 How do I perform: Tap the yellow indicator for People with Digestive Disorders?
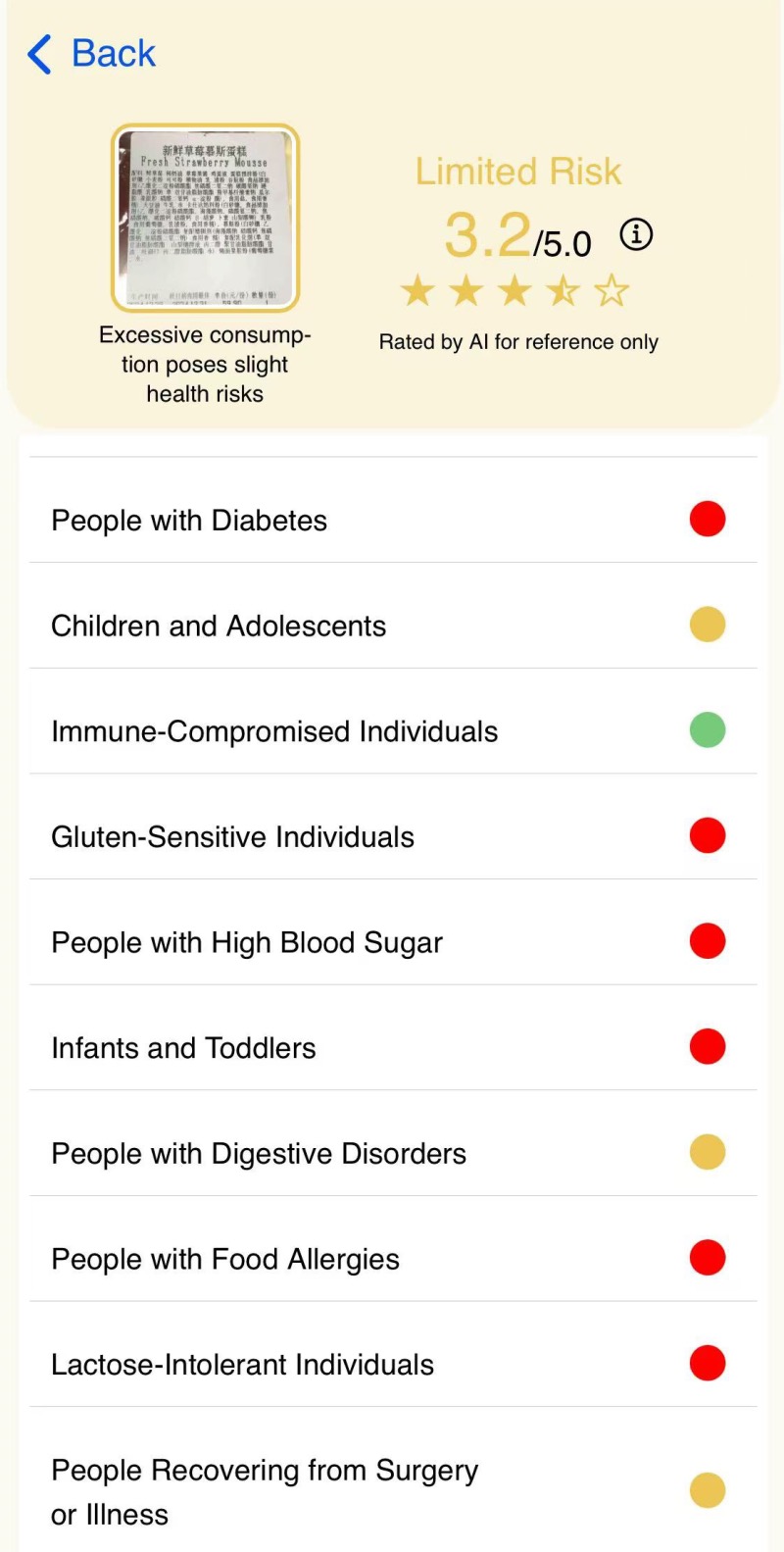707,1152
